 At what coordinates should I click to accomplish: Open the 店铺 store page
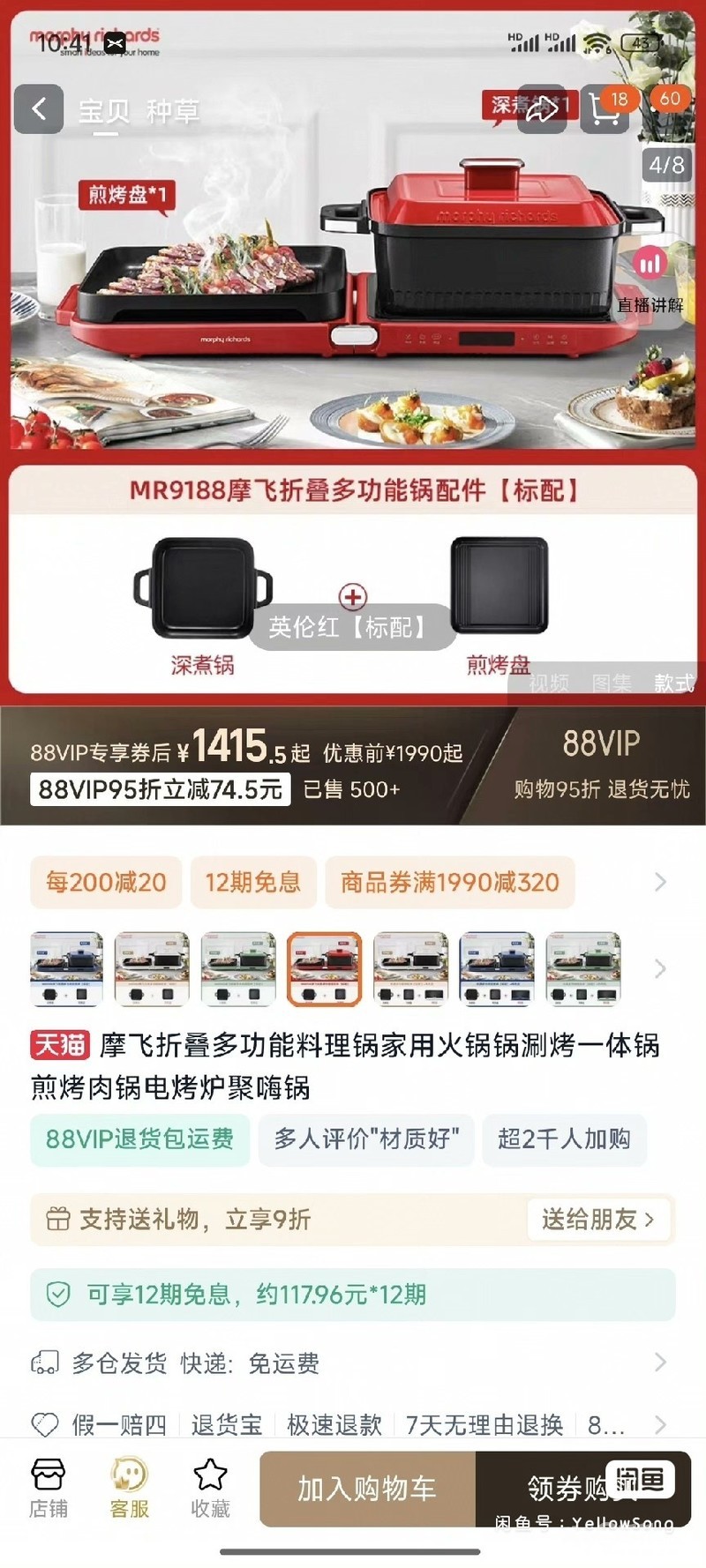tap(49, 1488)
